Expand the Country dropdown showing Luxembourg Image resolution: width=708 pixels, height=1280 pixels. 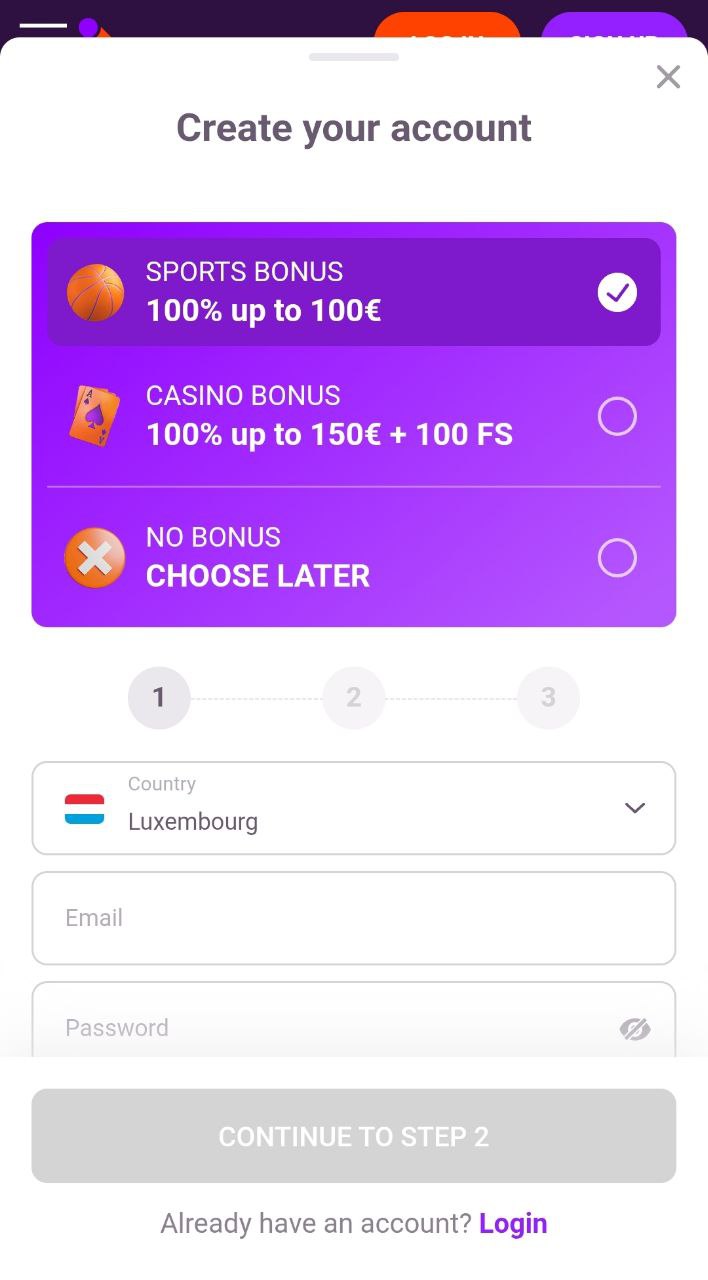tap(354, 808)
